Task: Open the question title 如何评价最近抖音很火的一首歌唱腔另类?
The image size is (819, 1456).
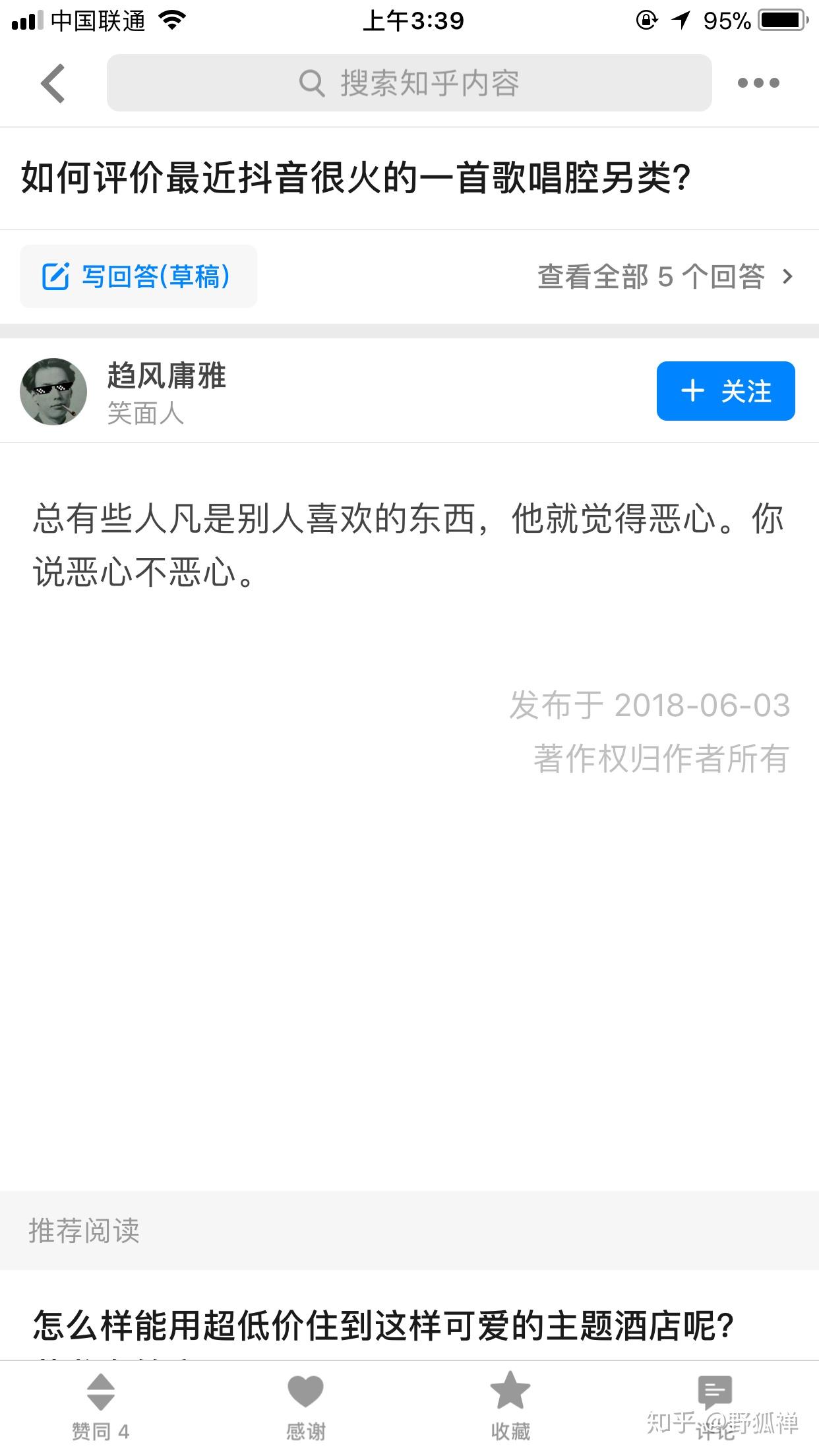Action: pos(356,178)
